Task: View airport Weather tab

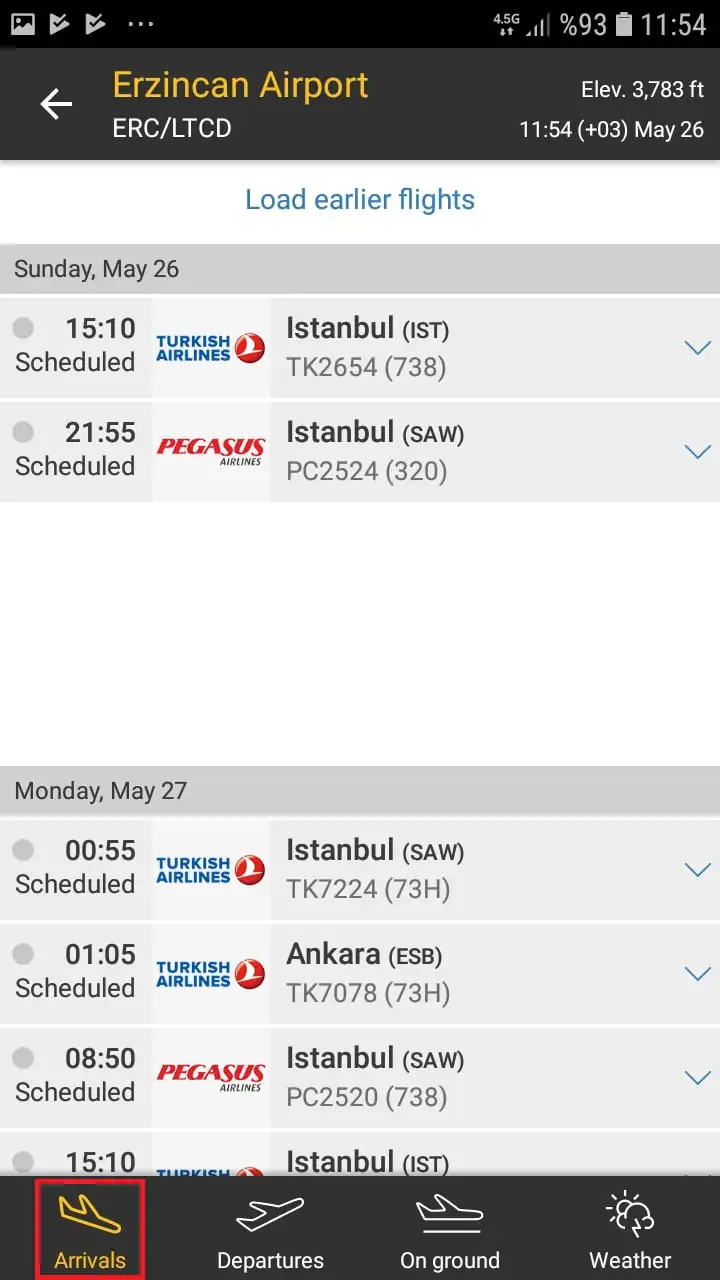Action: [630, 1228]
